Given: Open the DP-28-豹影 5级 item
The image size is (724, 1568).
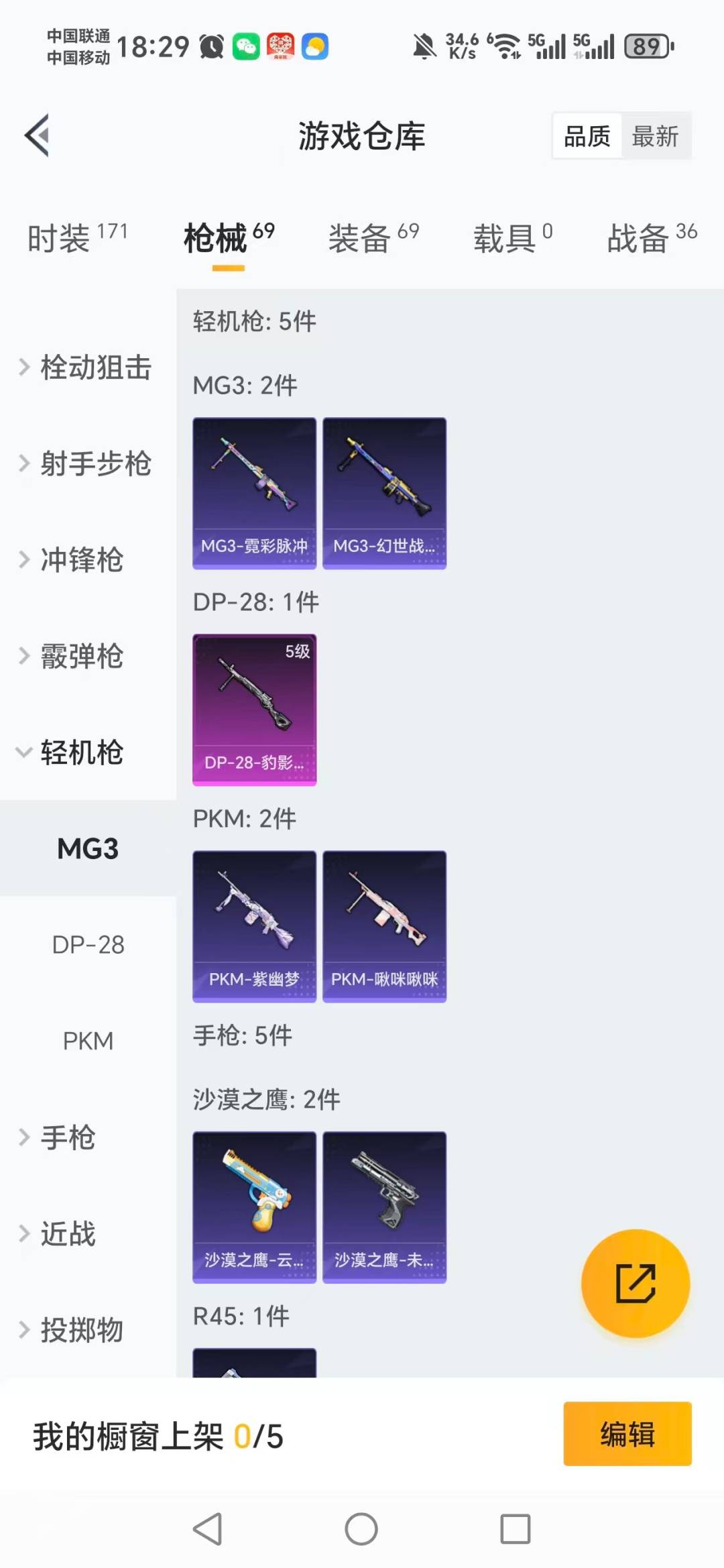Looking at the screenshot, I should [x=253, y=709].
